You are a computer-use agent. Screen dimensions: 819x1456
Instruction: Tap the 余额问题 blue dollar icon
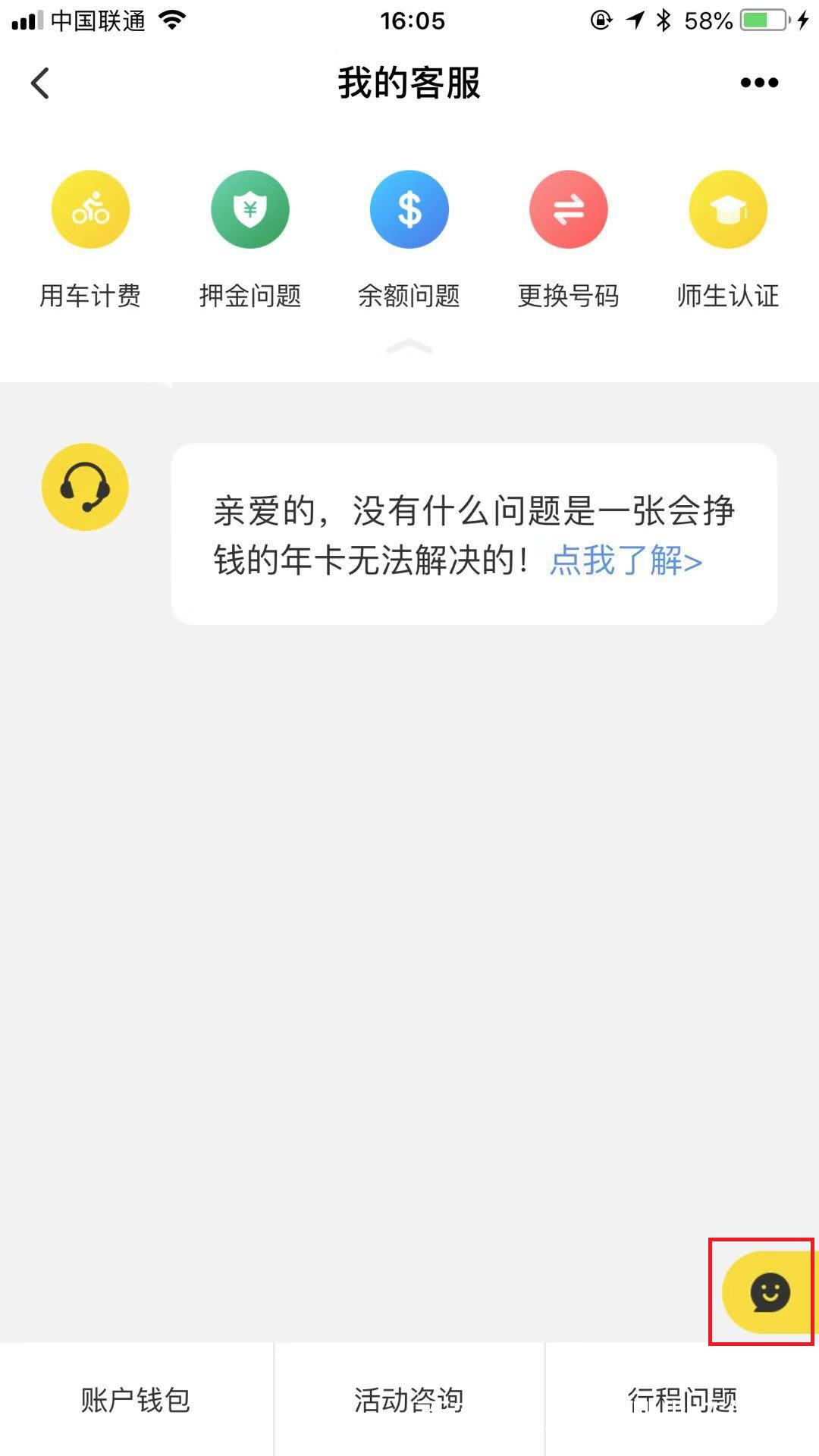(x=409, y=209)
